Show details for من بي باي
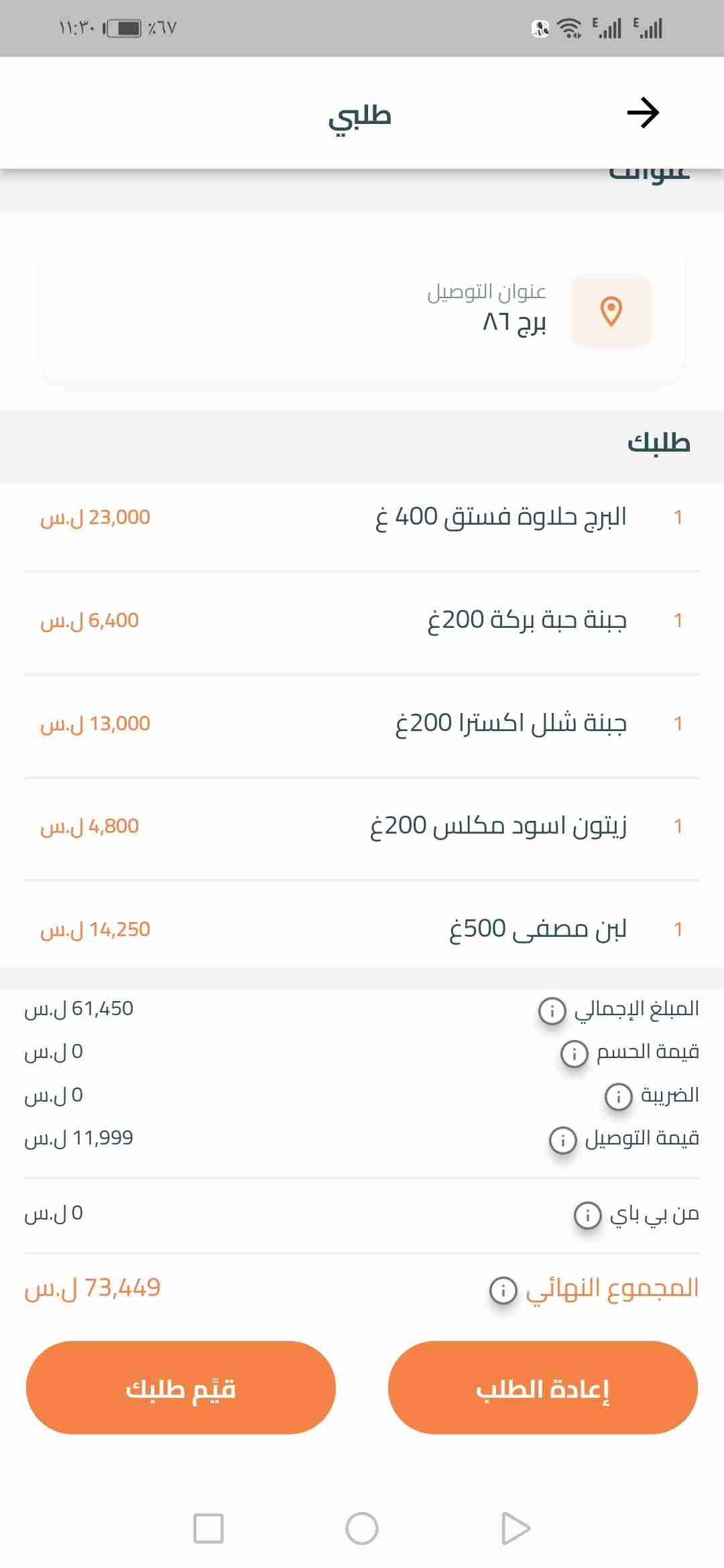Image resolution: width=724 pixels, height=1568 pixels. [x=588, y=1214]
